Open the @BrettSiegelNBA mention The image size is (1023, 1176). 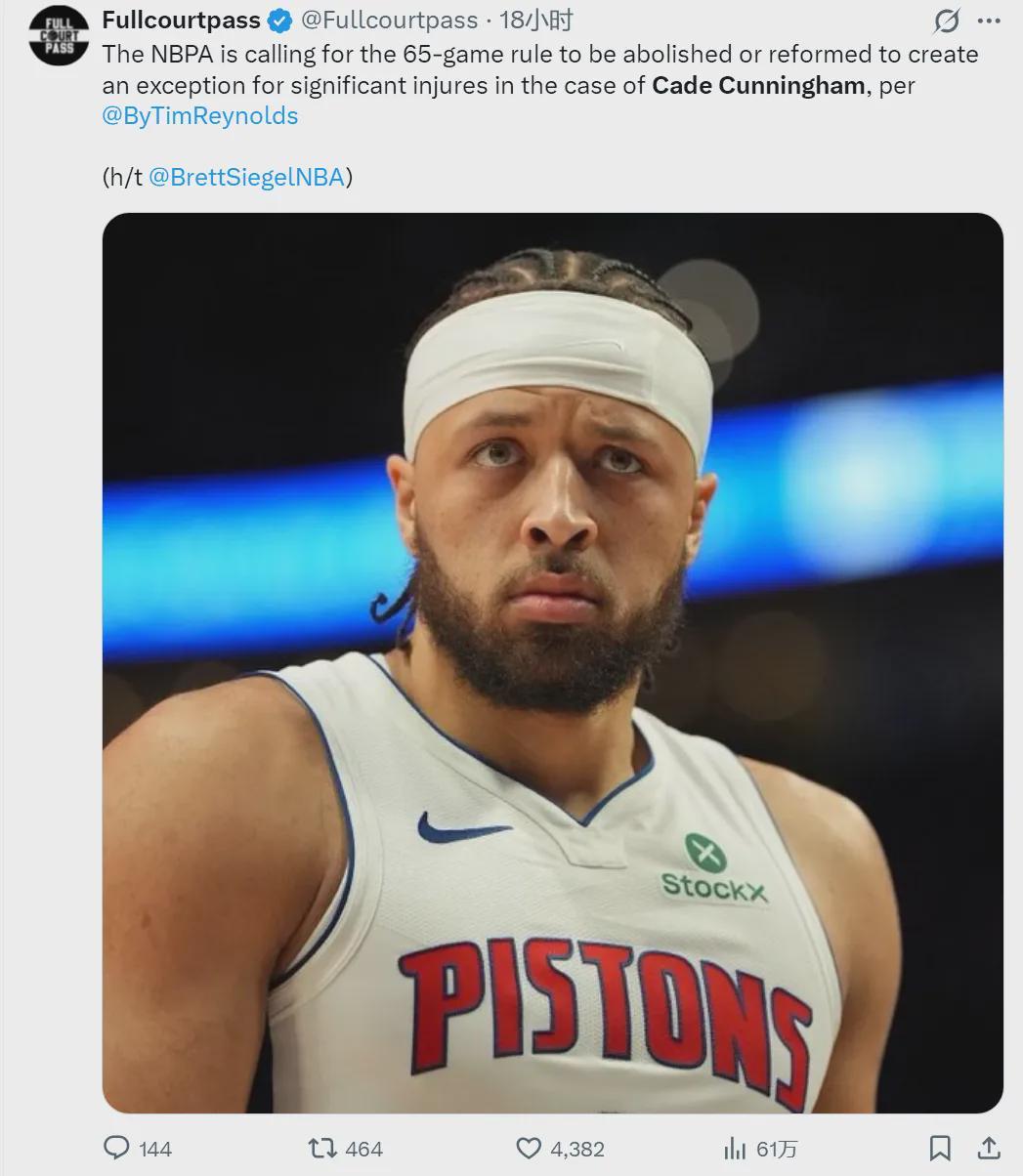click(x=246, y=177)
